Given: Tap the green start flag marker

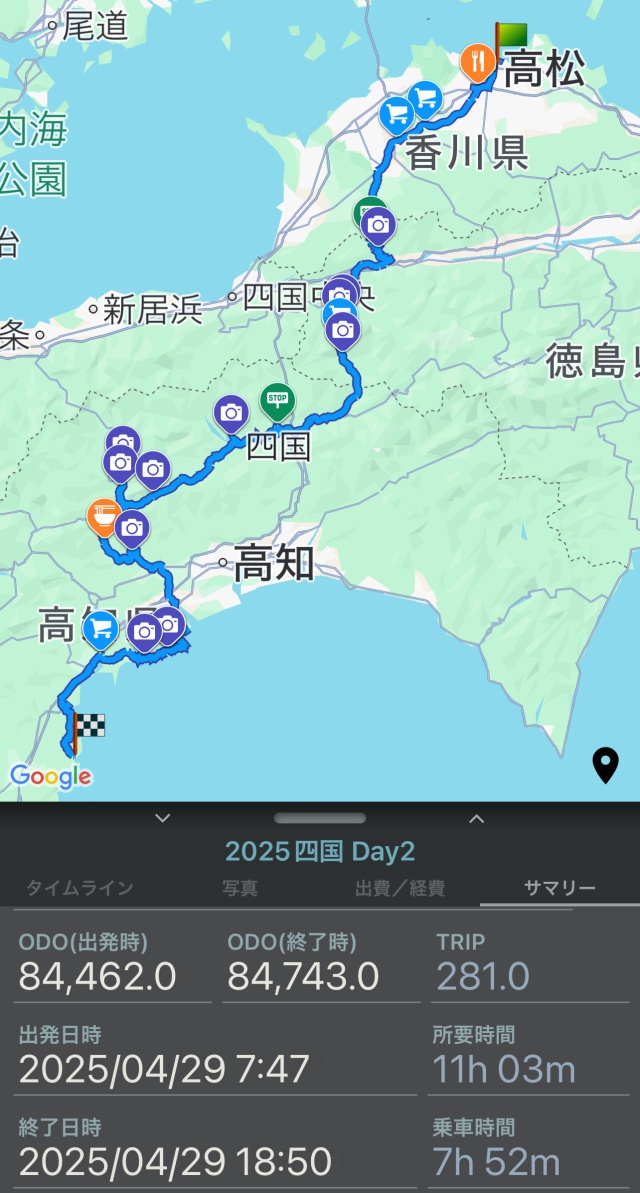Looking at the screenshot, I should pyautogui.click(x=509, y=42).
